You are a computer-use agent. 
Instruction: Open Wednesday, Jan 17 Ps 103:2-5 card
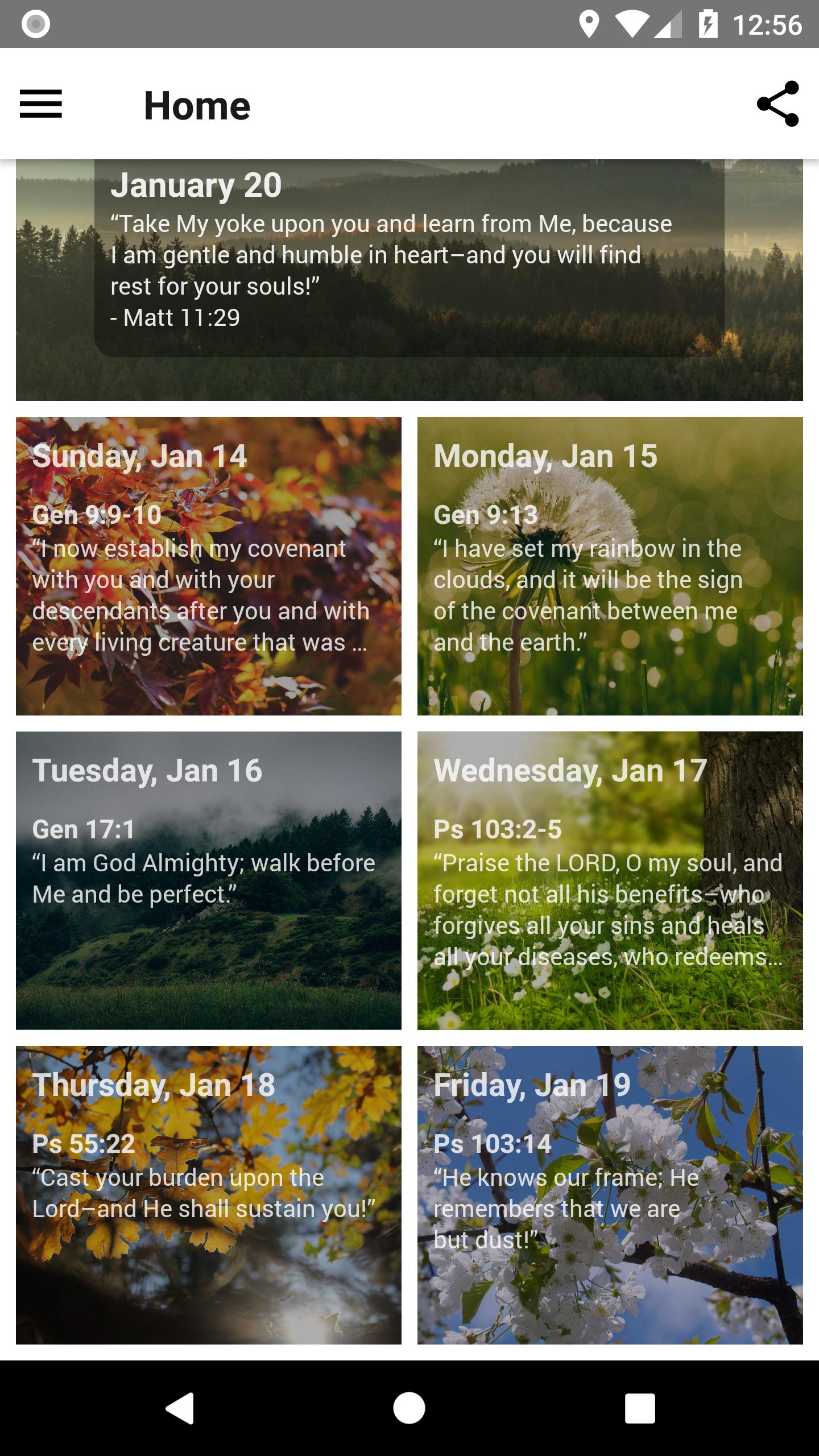610,880
